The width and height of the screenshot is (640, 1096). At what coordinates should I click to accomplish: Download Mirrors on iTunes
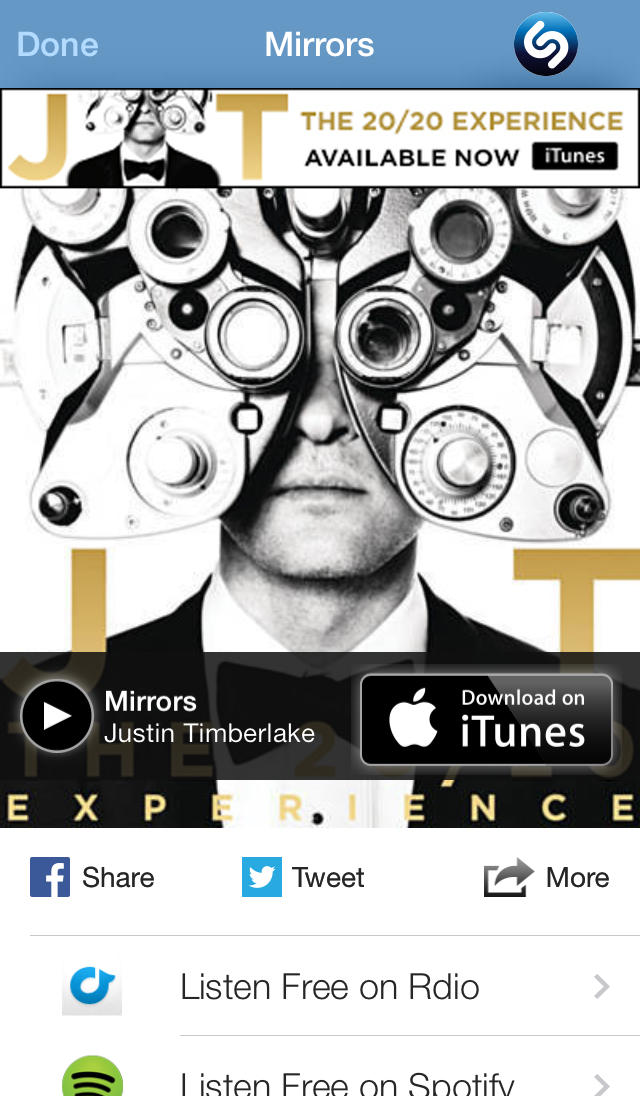486,719
